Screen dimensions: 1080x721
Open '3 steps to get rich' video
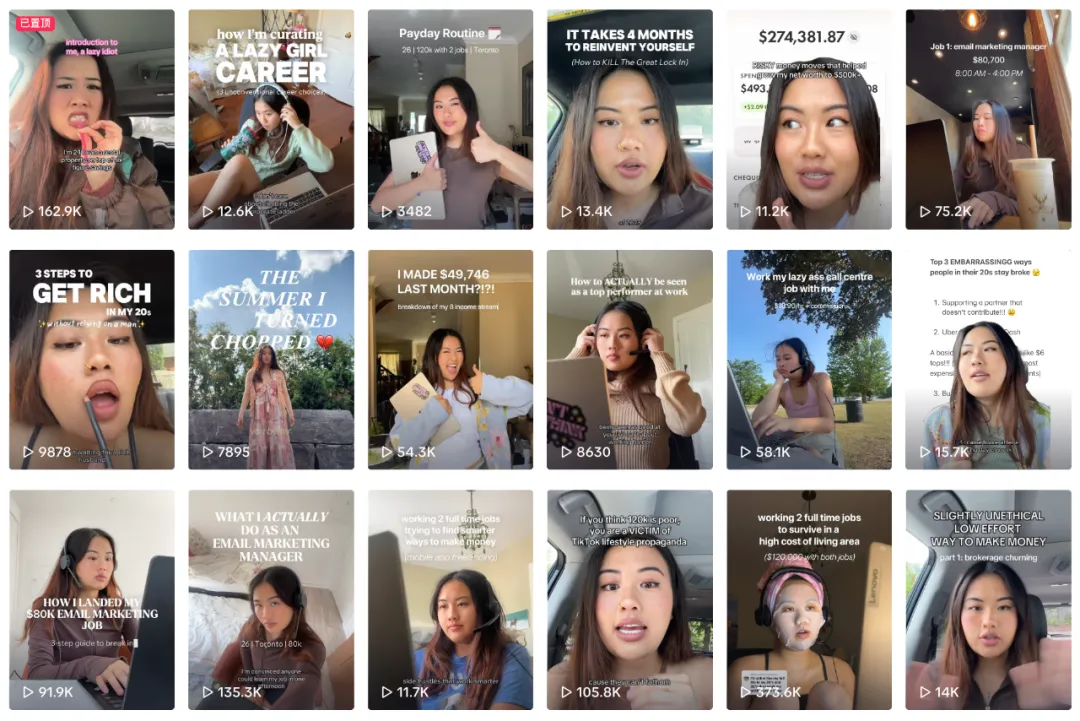(91, 360)
